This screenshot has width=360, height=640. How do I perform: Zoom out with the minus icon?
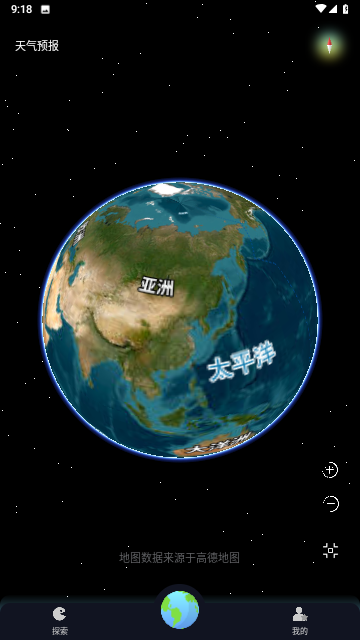(x=331, y=504)
